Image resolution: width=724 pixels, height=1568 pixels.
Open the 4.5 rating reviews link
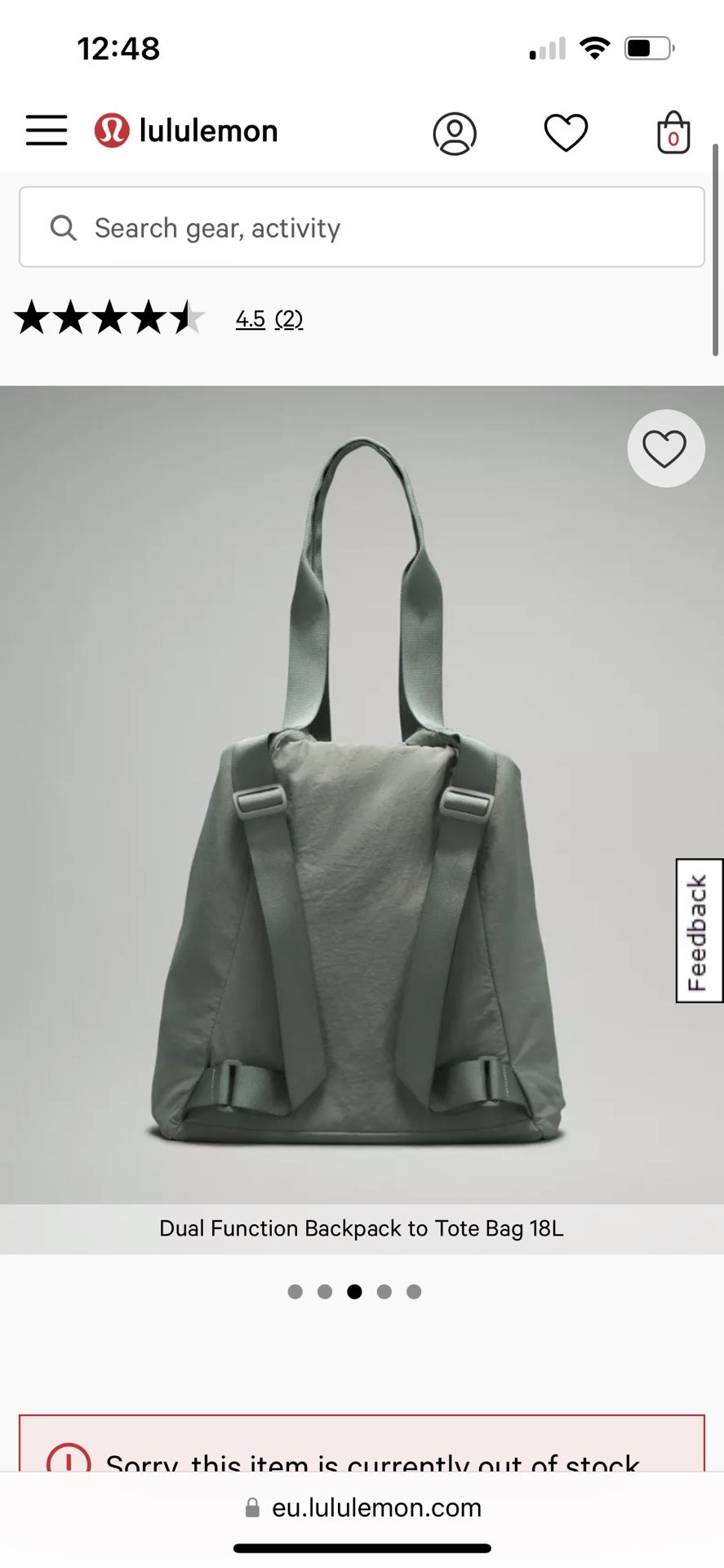pyautogui.click(x=269, y=318)
